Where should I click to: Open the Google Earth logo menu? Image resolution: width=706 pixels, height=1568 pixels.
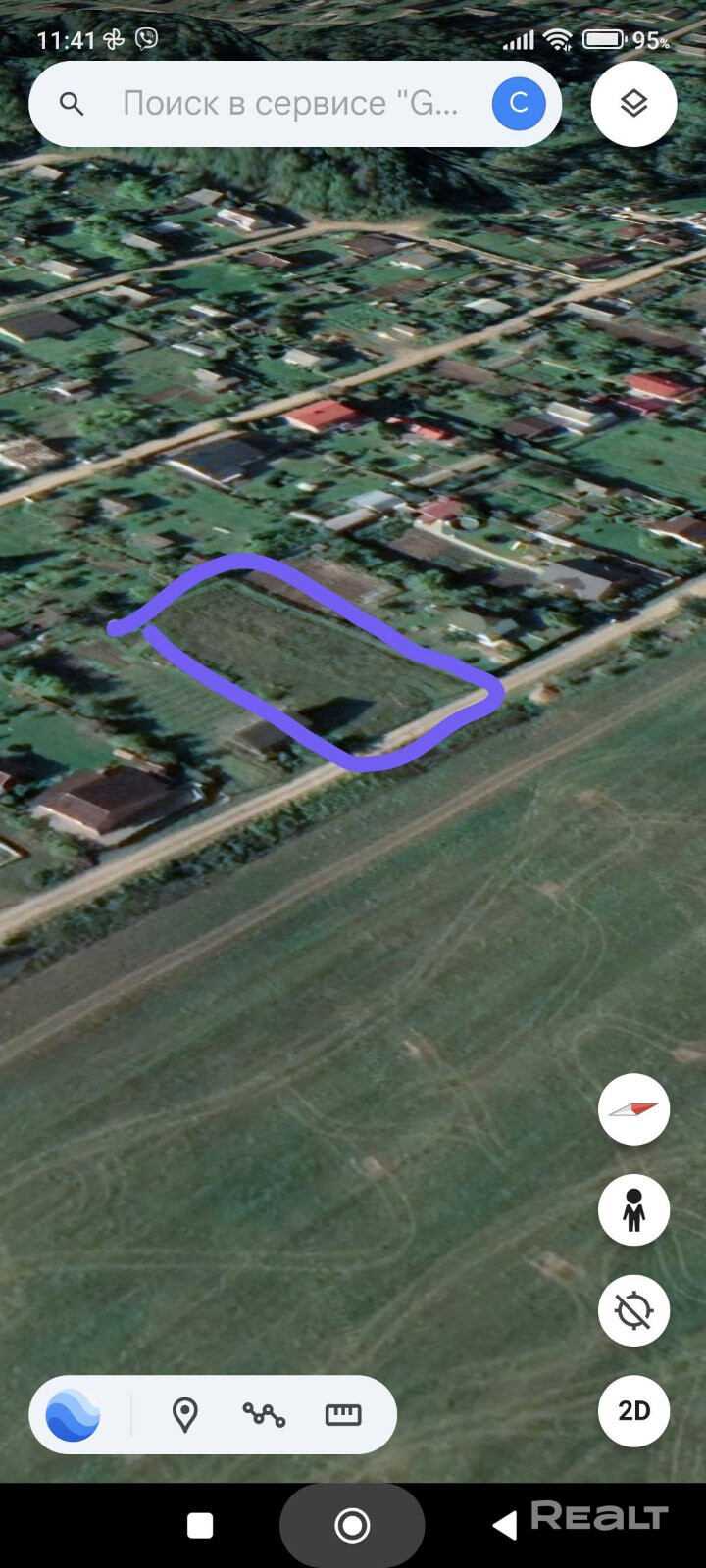[x=74, y=1415]
